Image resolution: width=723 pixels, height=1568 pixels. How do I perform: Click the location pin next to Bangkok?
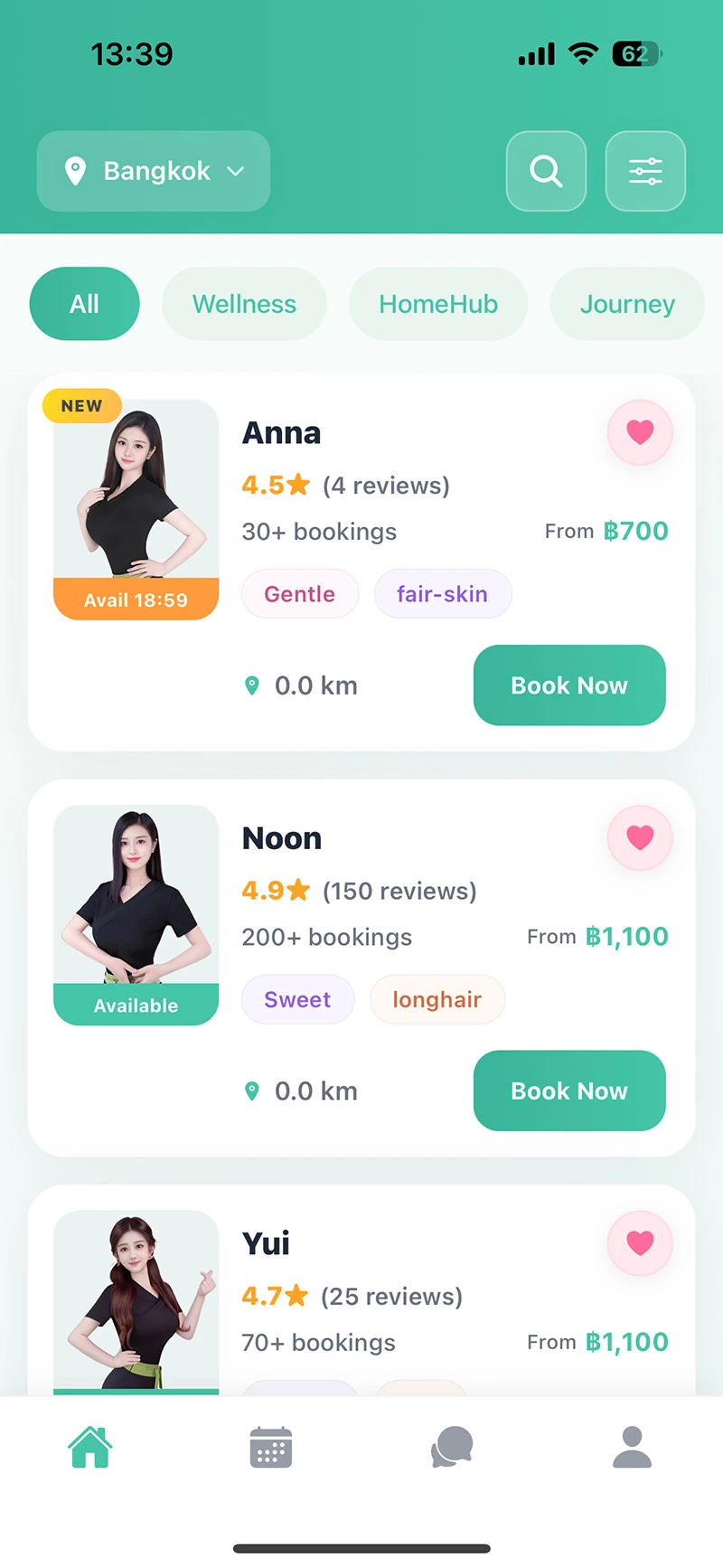tap(76, 169)
